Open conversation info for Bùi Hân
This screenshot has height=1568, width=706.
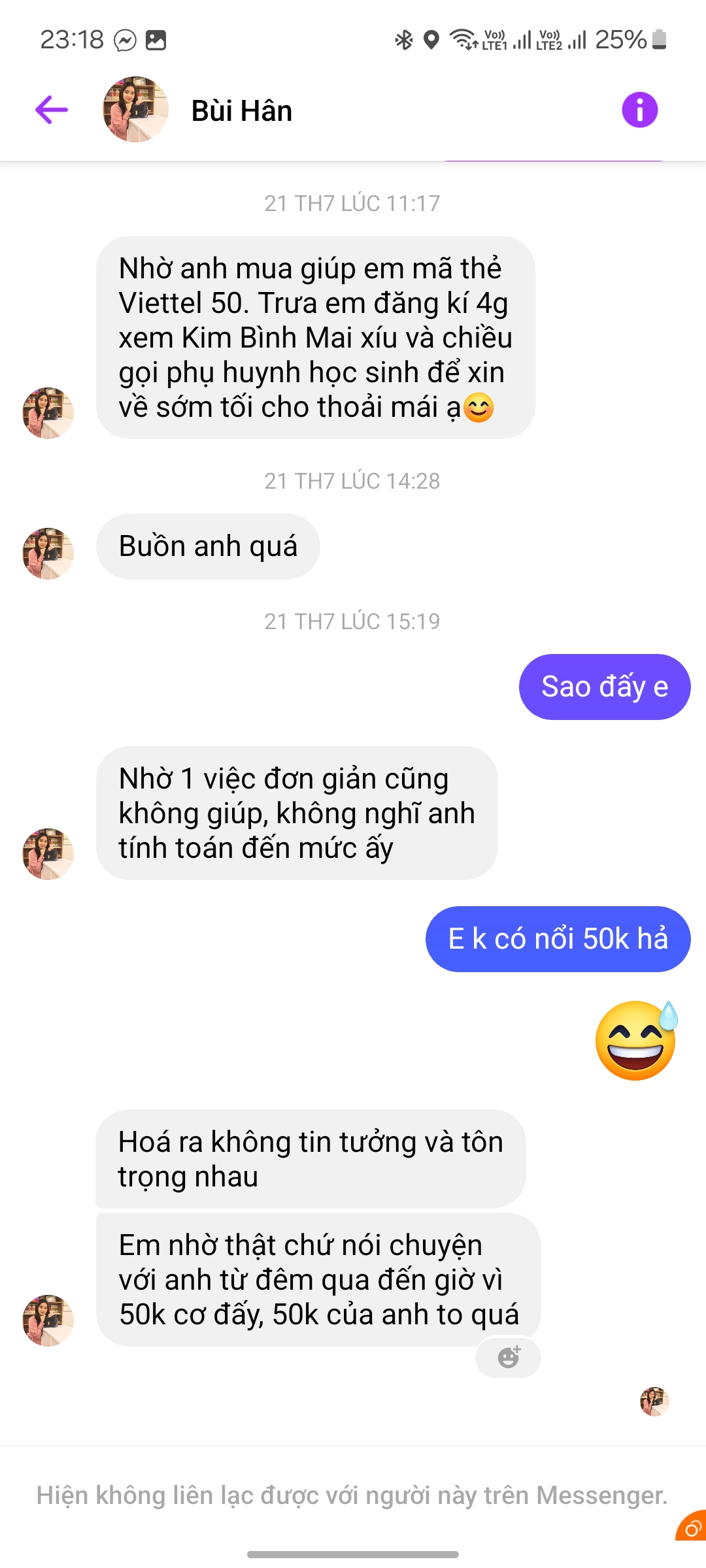pyautogui.click(x=639, y=110)
